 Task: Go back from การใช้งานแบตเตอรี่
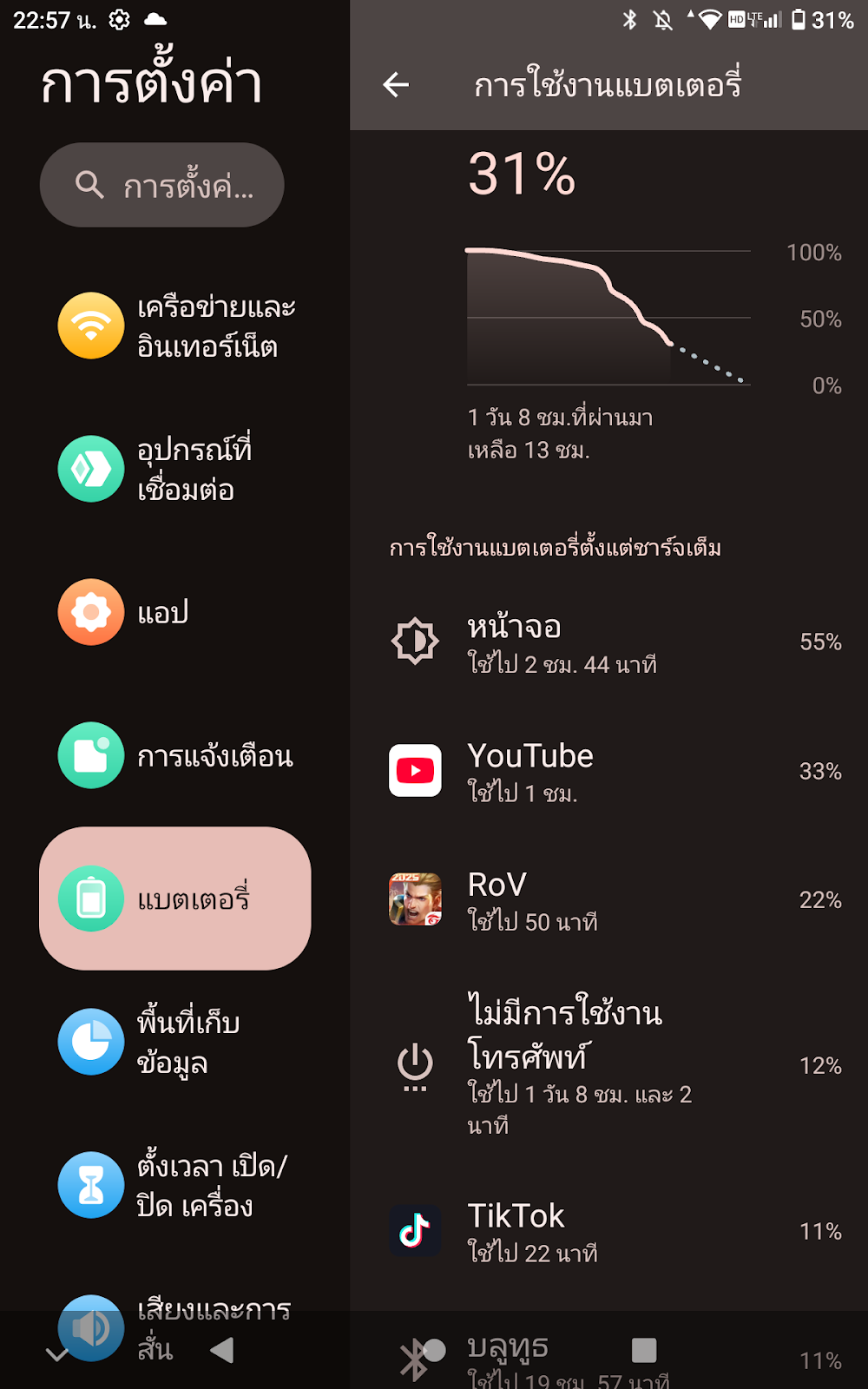pos(396,85)
